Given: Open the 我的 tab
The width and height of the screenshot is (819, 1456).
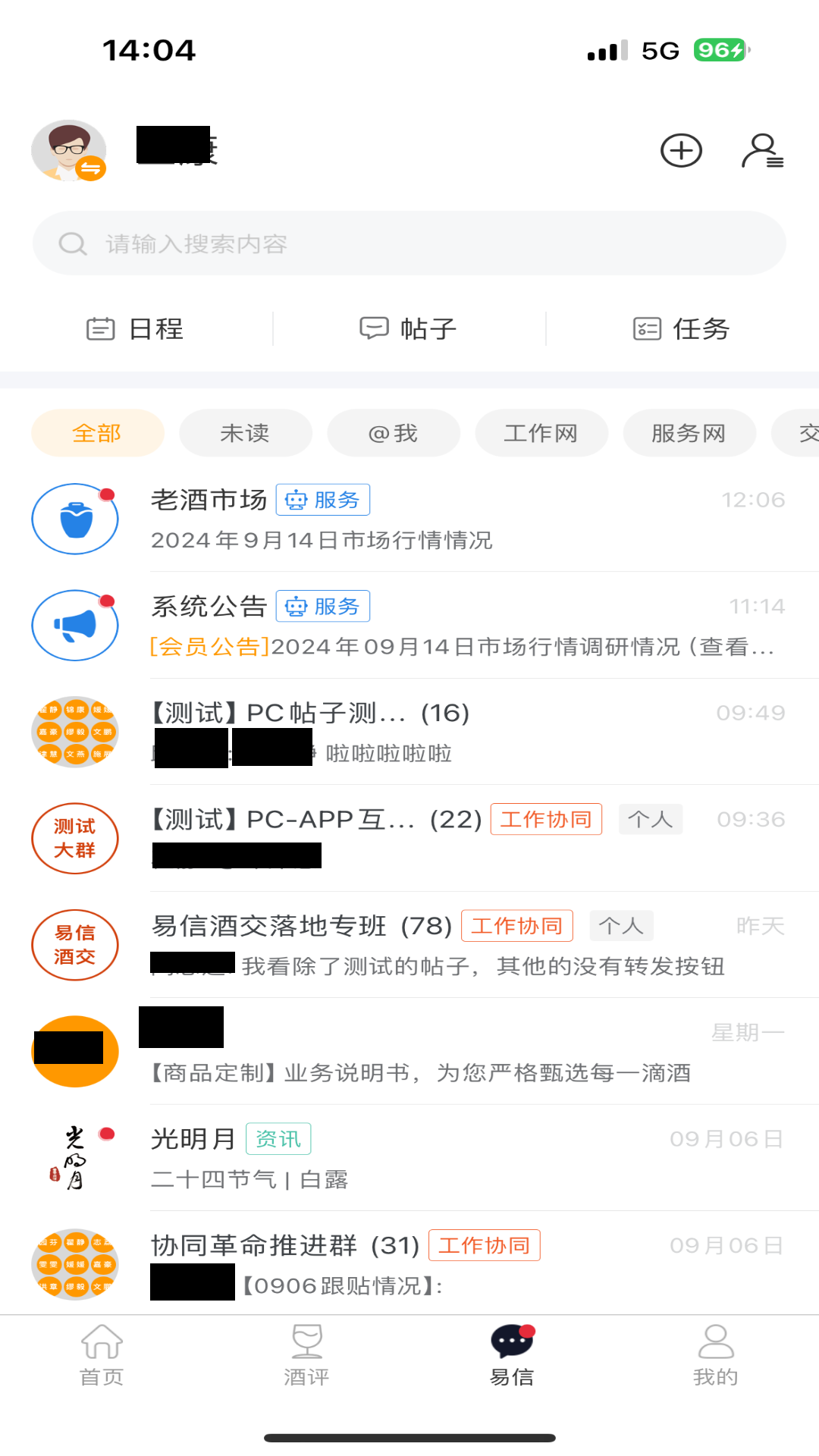Looking at the screenshot, I should pyautogui.click(x=715, y=1355).
